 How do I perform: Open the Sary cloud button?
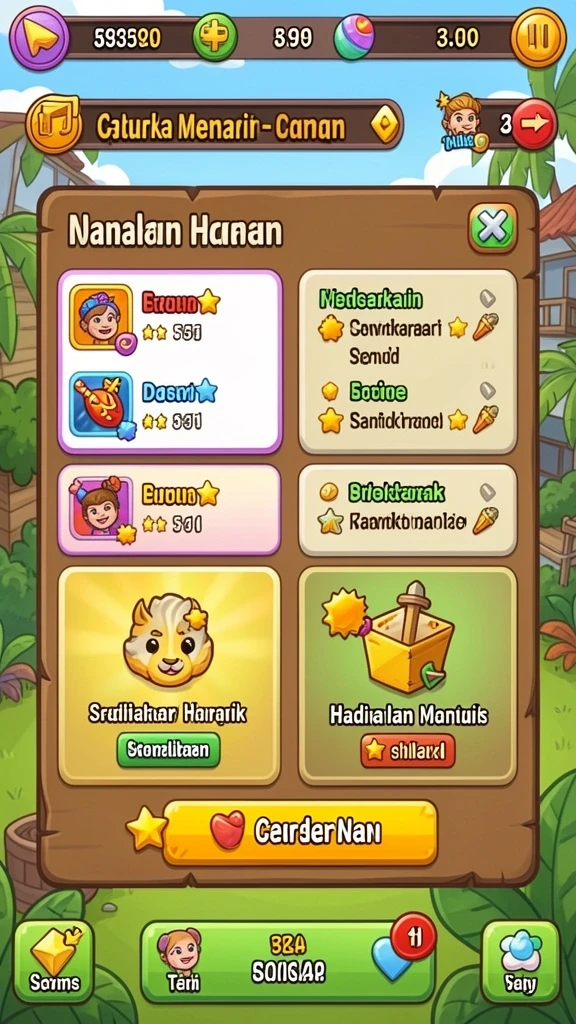520,961
